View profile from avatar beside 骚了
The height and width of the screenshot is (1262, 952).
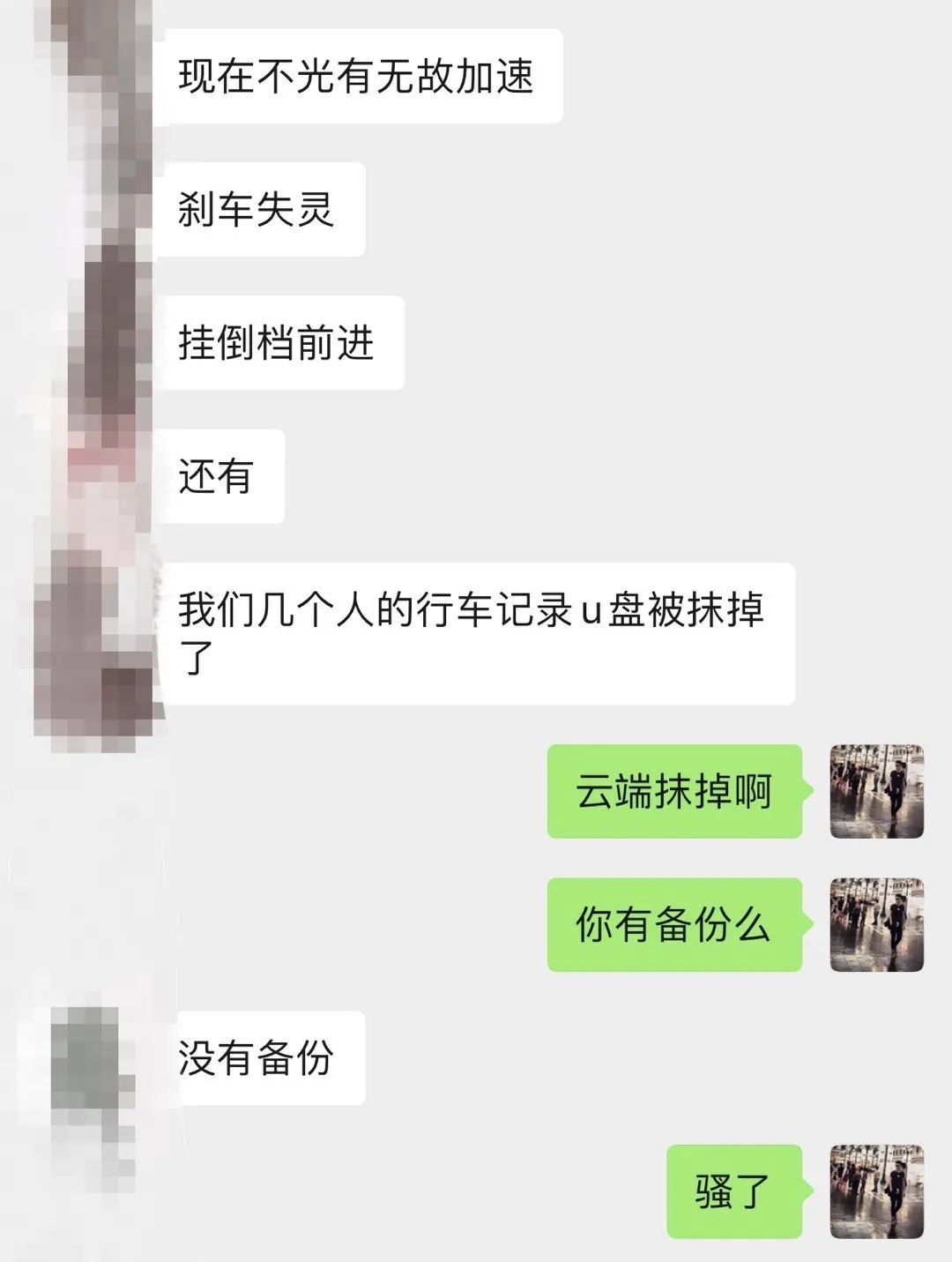(x=876, y=1191)
